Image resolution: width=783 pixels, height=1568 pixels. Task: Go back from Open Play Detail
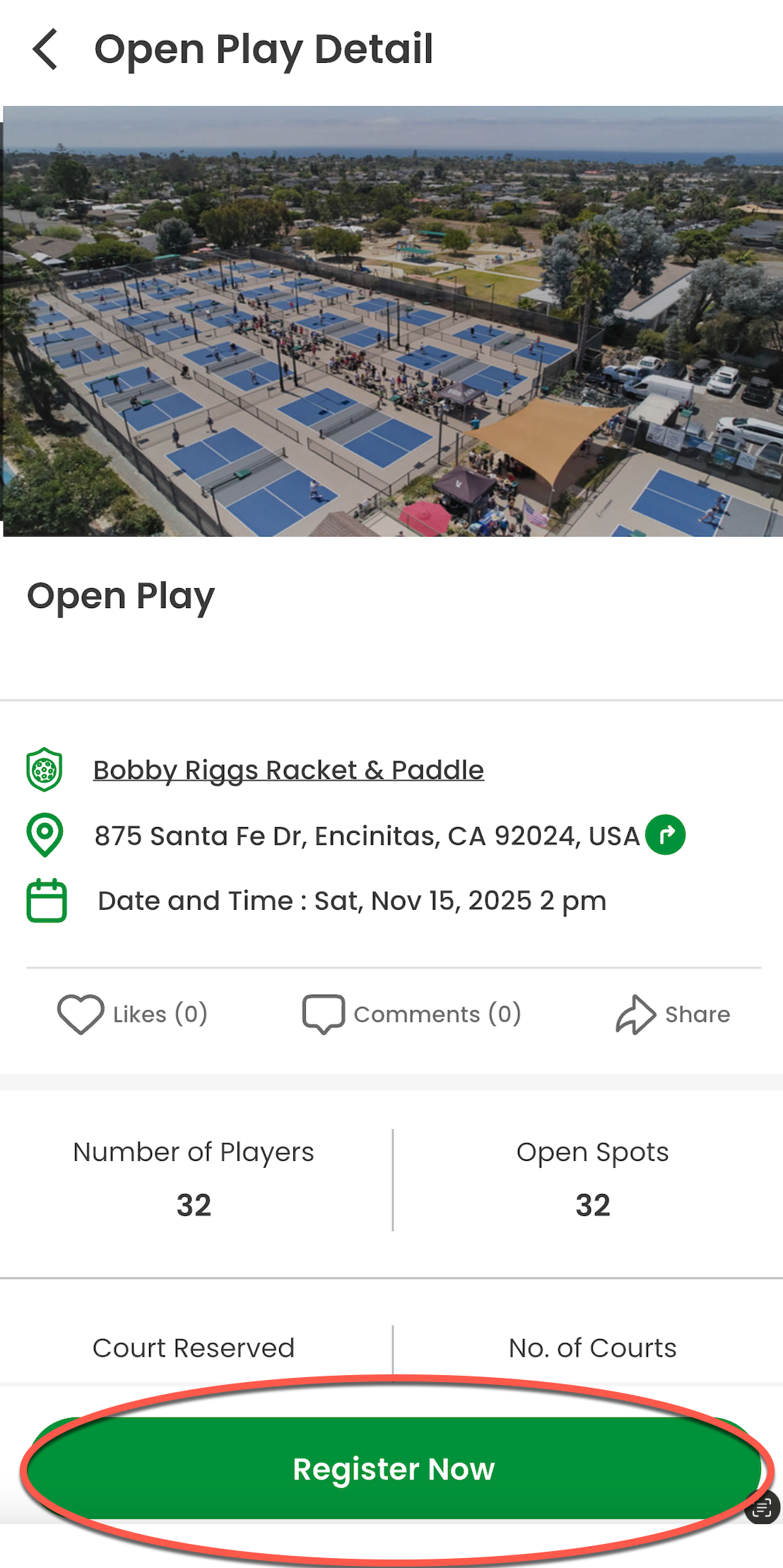[45, 49]
